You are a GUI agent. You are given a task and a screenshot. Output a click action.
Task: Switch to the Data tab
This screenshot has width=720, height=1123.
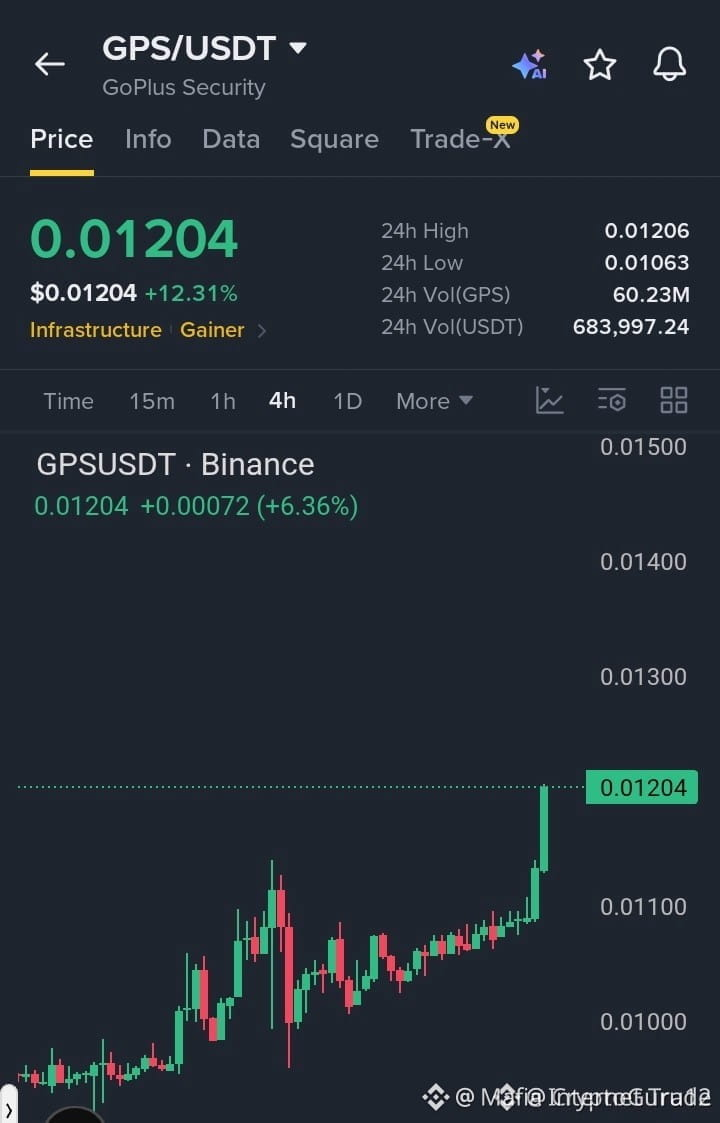[231, 139]
